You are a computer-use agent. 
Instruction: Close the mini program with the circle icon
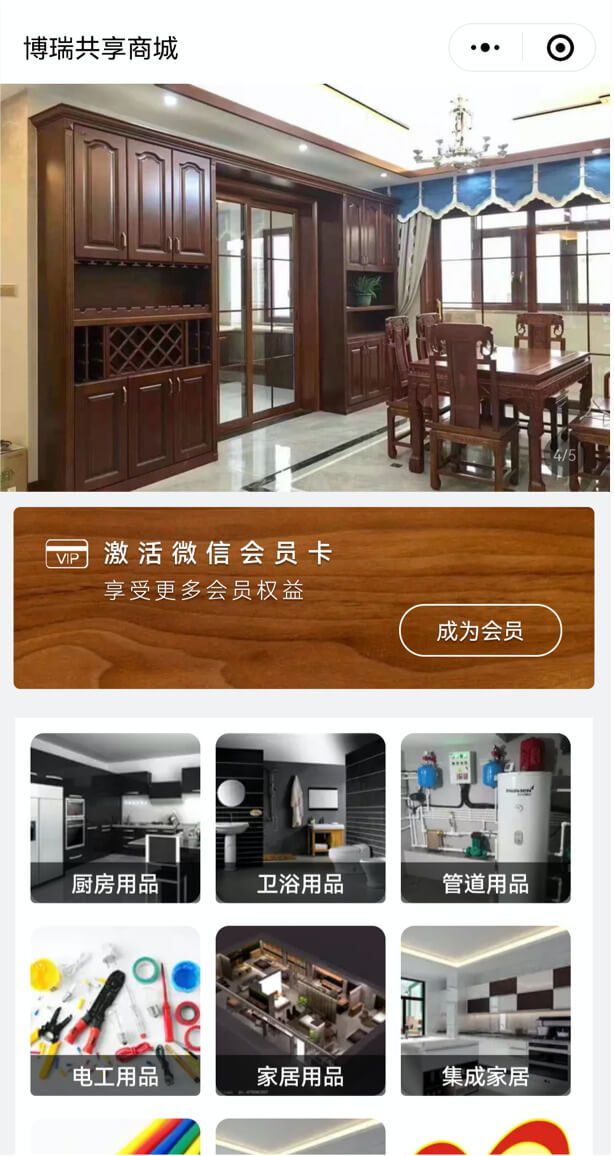(560, 48)
